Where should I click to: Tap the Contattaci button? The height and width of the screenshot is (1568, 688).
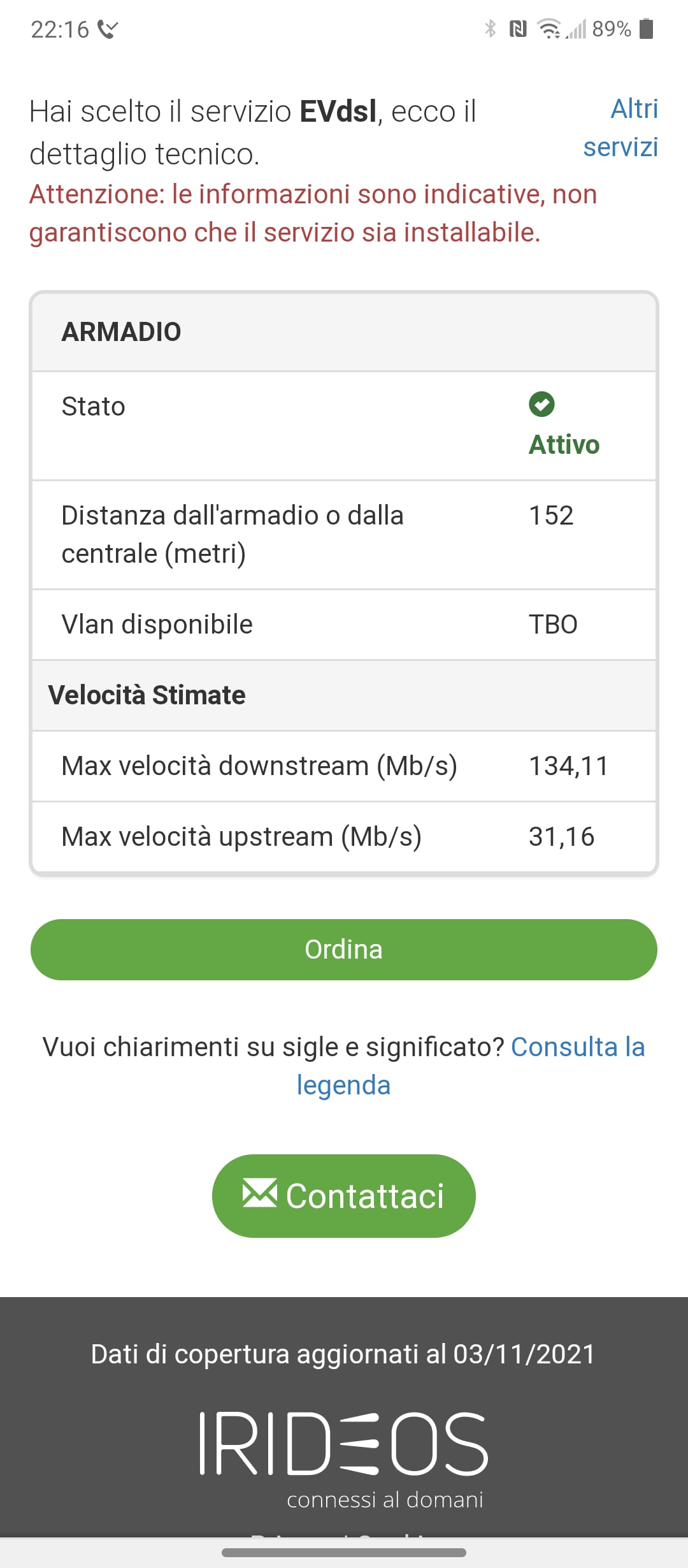(344, 1196)
